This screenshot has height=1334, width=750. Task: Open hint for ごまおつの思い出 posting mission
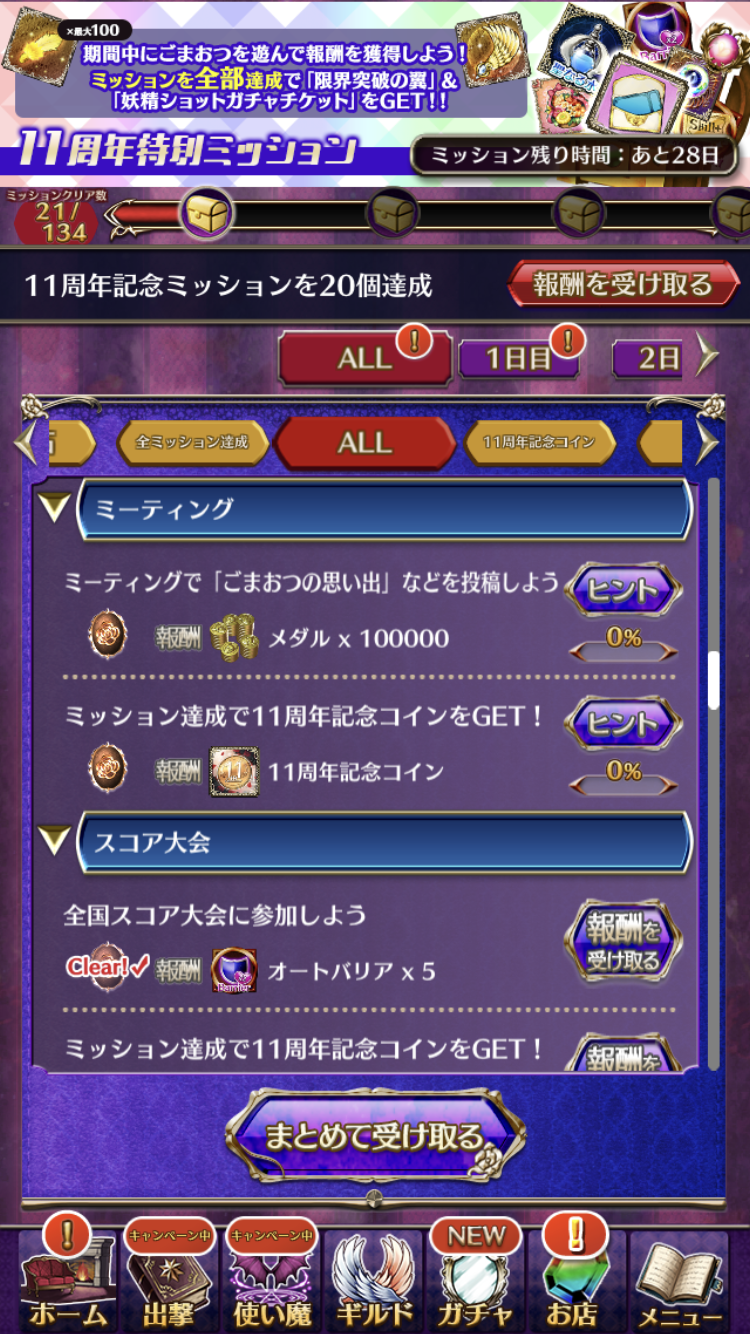[x=623, y=590]
